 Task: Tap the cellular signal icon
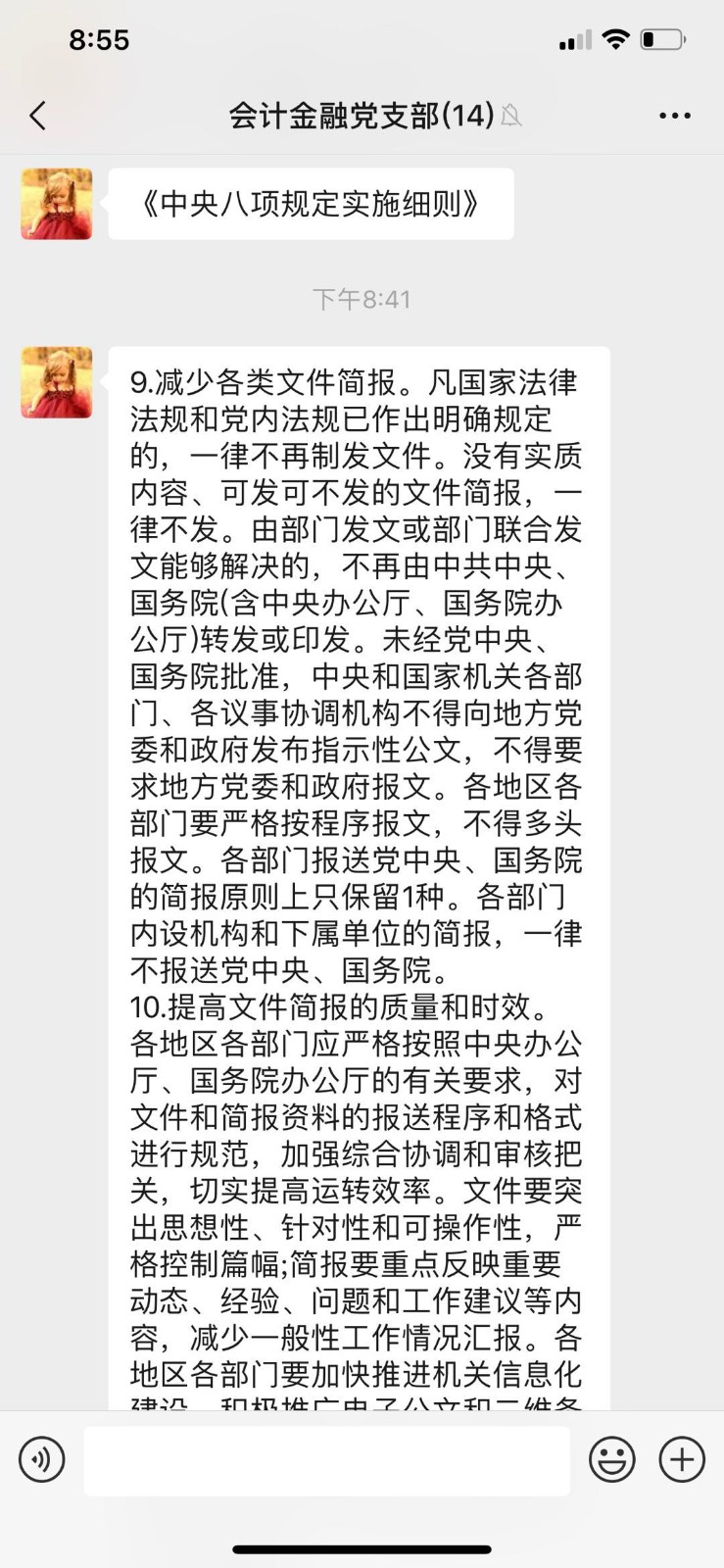(x=573, y=39)
